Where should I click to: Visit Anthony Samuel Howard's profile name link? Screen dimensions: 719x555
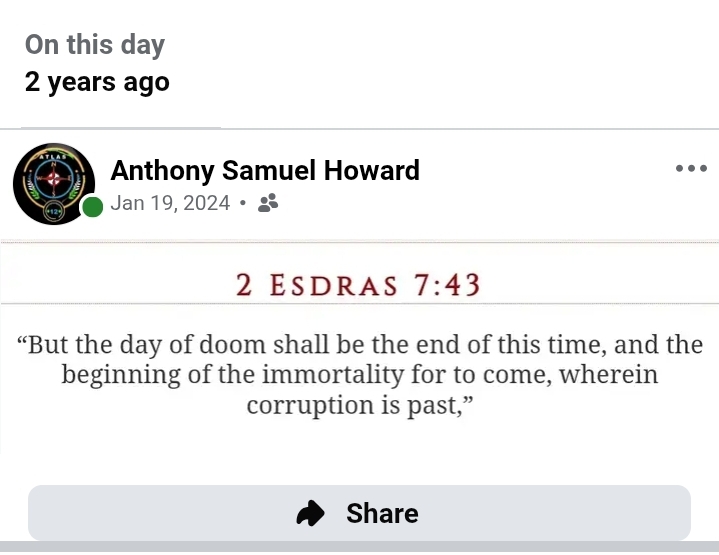pyautogui.click(x=265, y=170)
